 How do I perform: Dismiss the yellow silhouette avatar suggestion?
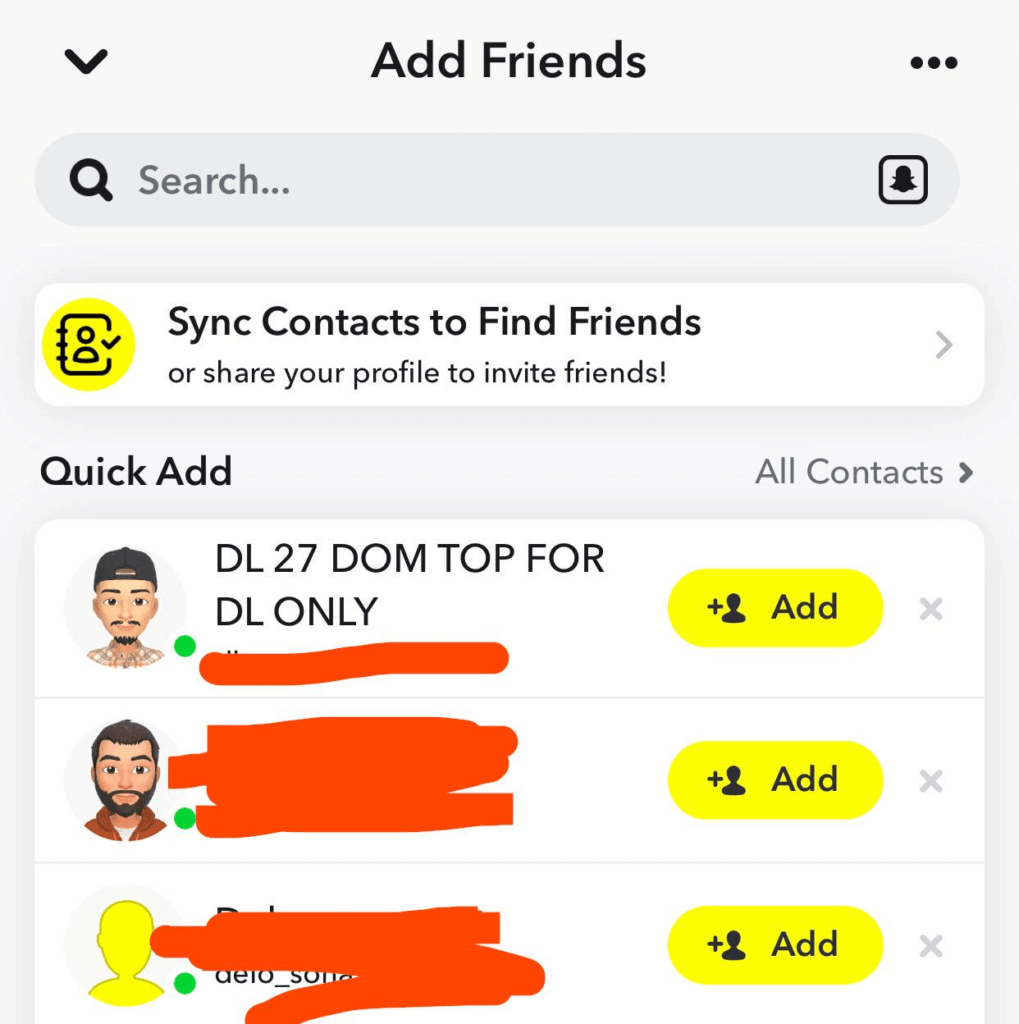[x=931, y=944]
